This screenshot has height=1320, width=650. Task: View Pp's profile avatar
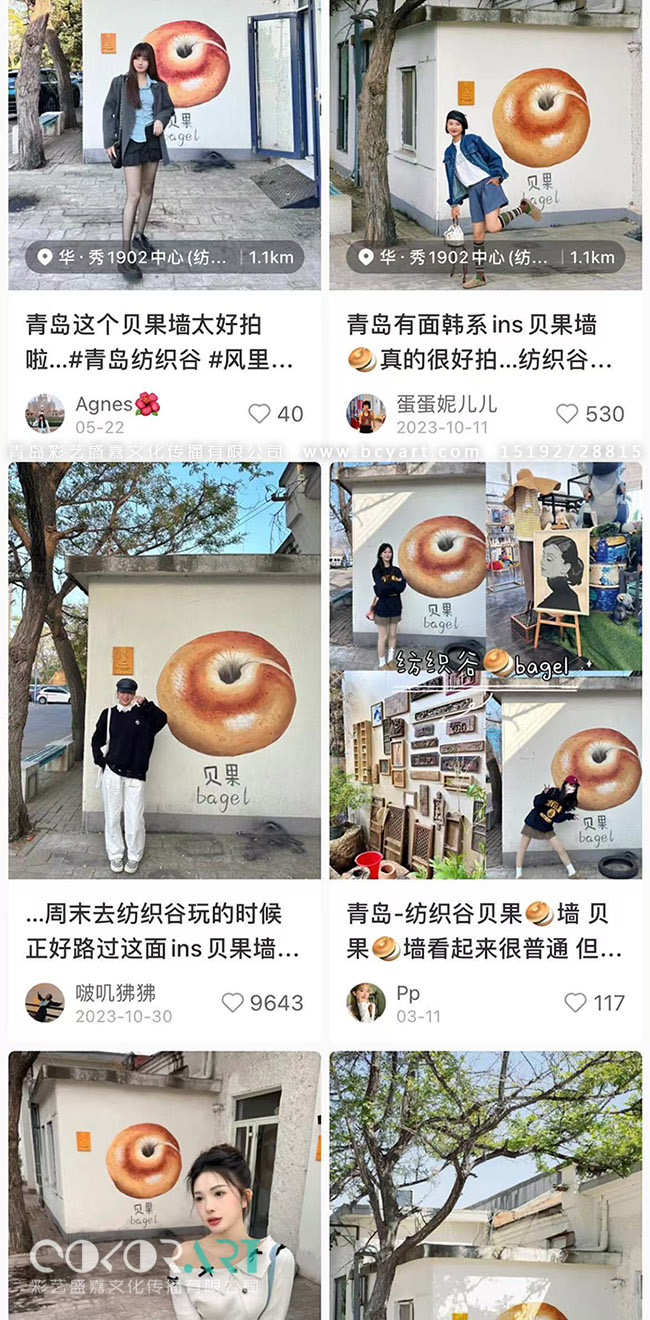click(x=366, y=1002)
